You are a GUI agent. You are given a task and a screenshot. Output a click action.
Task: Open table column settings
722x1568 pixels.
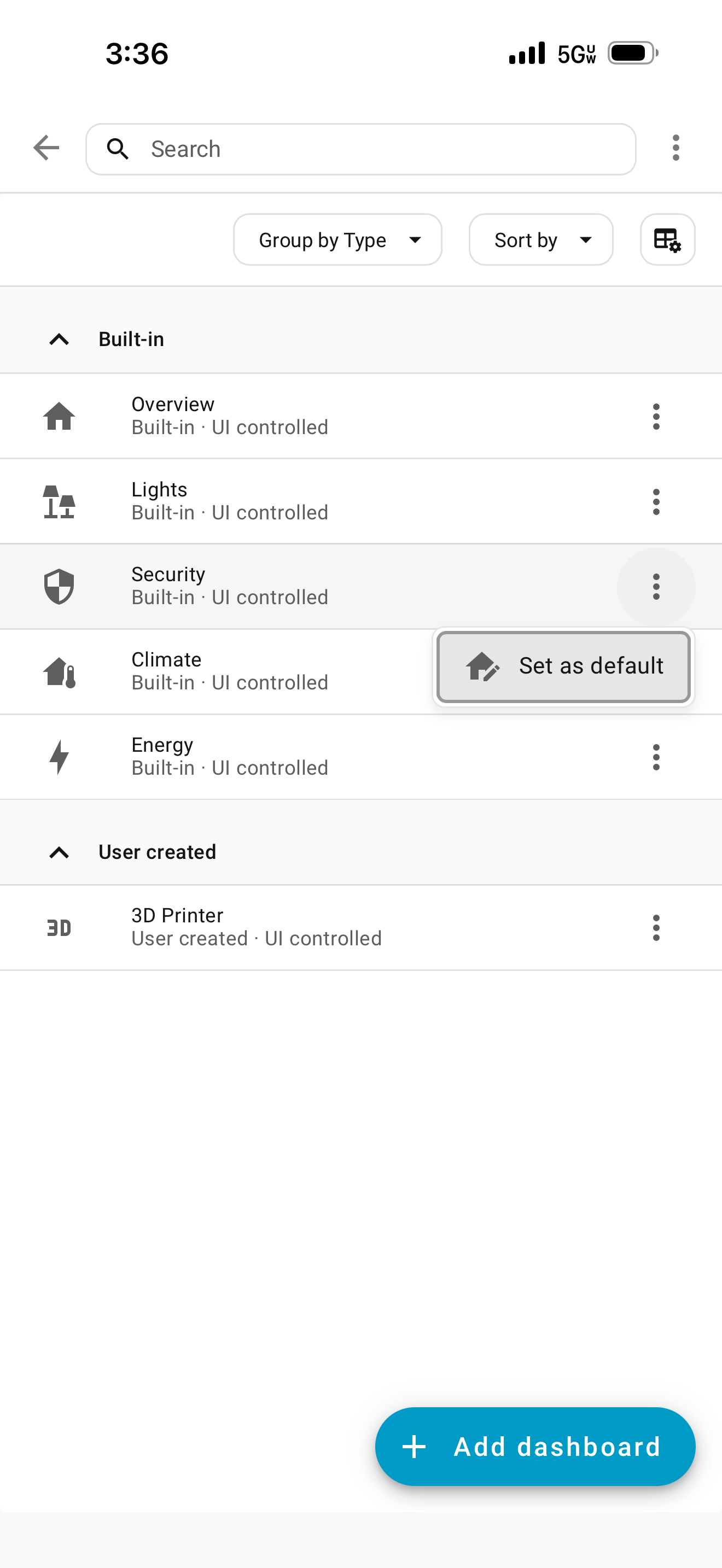[x=667, y=240]
